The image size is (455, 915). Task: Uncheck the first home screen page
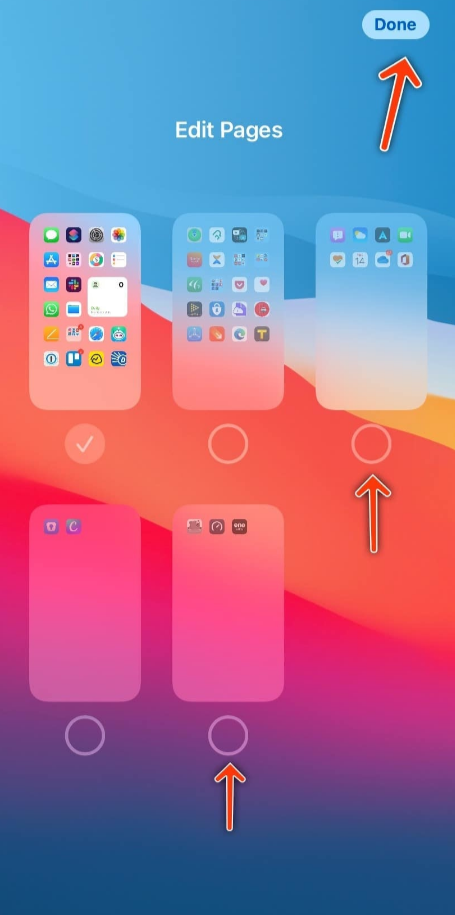tap(85, 444)
